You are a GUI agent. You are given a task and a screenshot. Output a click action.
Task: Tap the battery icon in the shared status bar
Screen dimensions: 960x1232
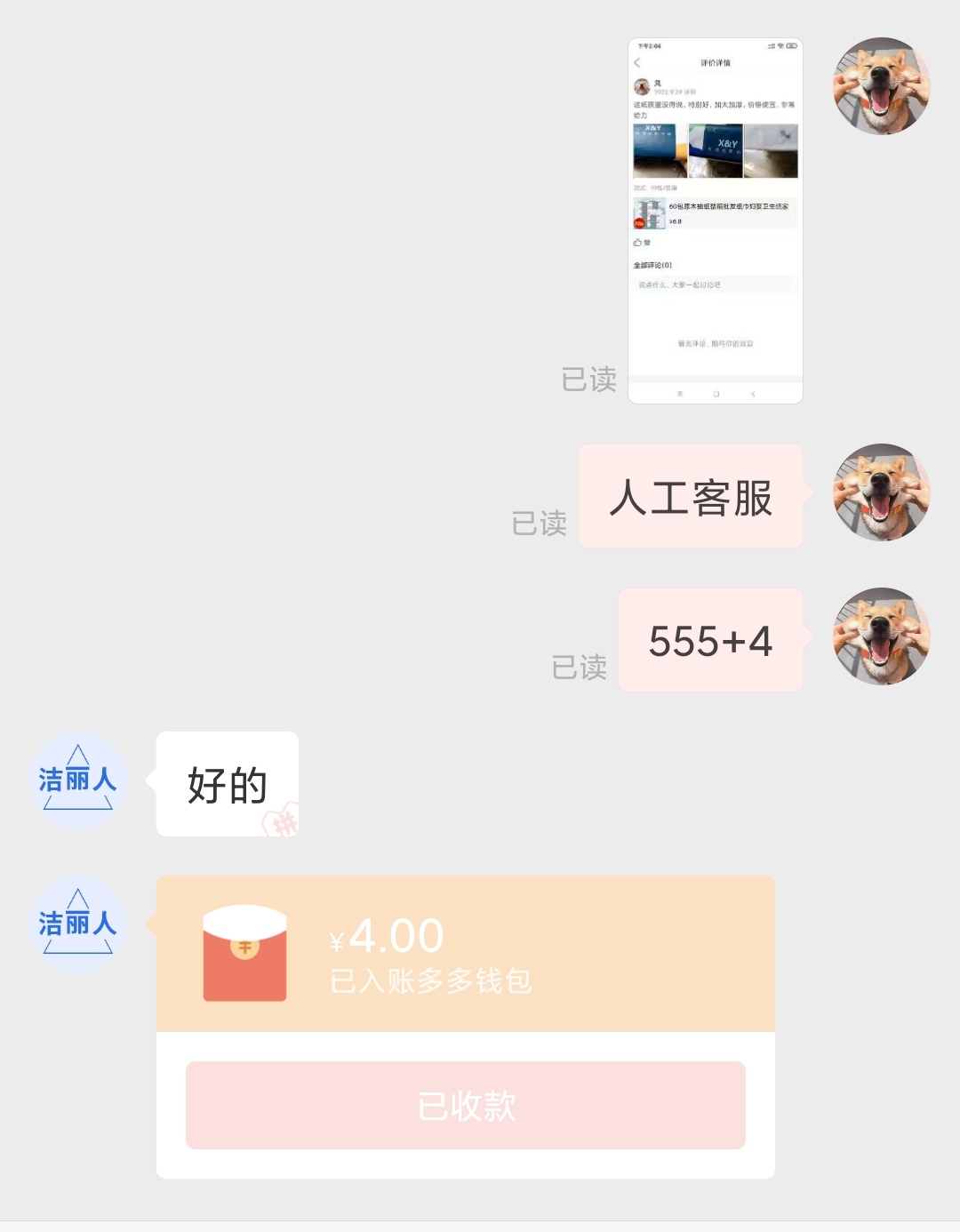[791, 46]
